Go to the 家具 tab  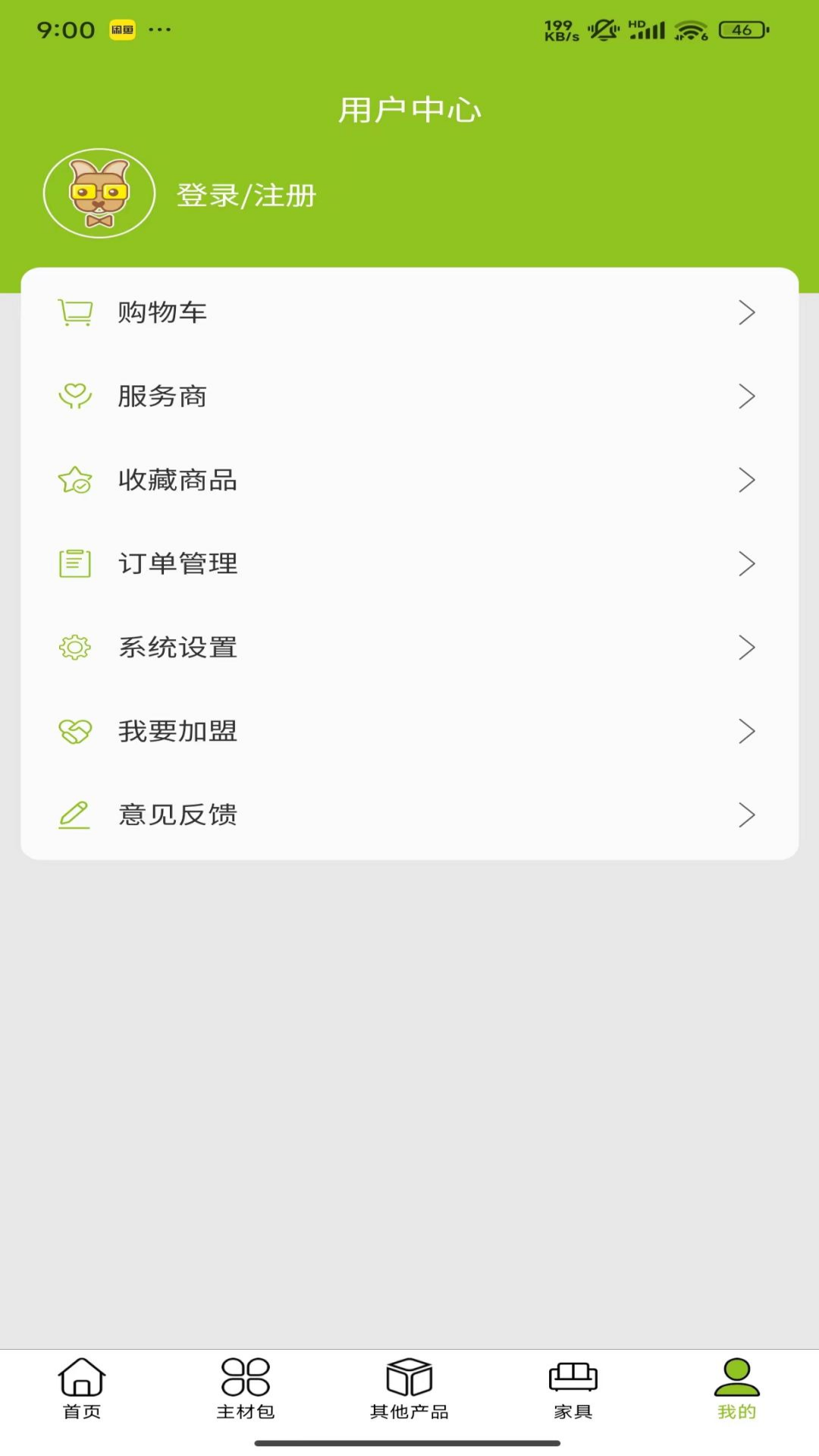(573, 1389)
